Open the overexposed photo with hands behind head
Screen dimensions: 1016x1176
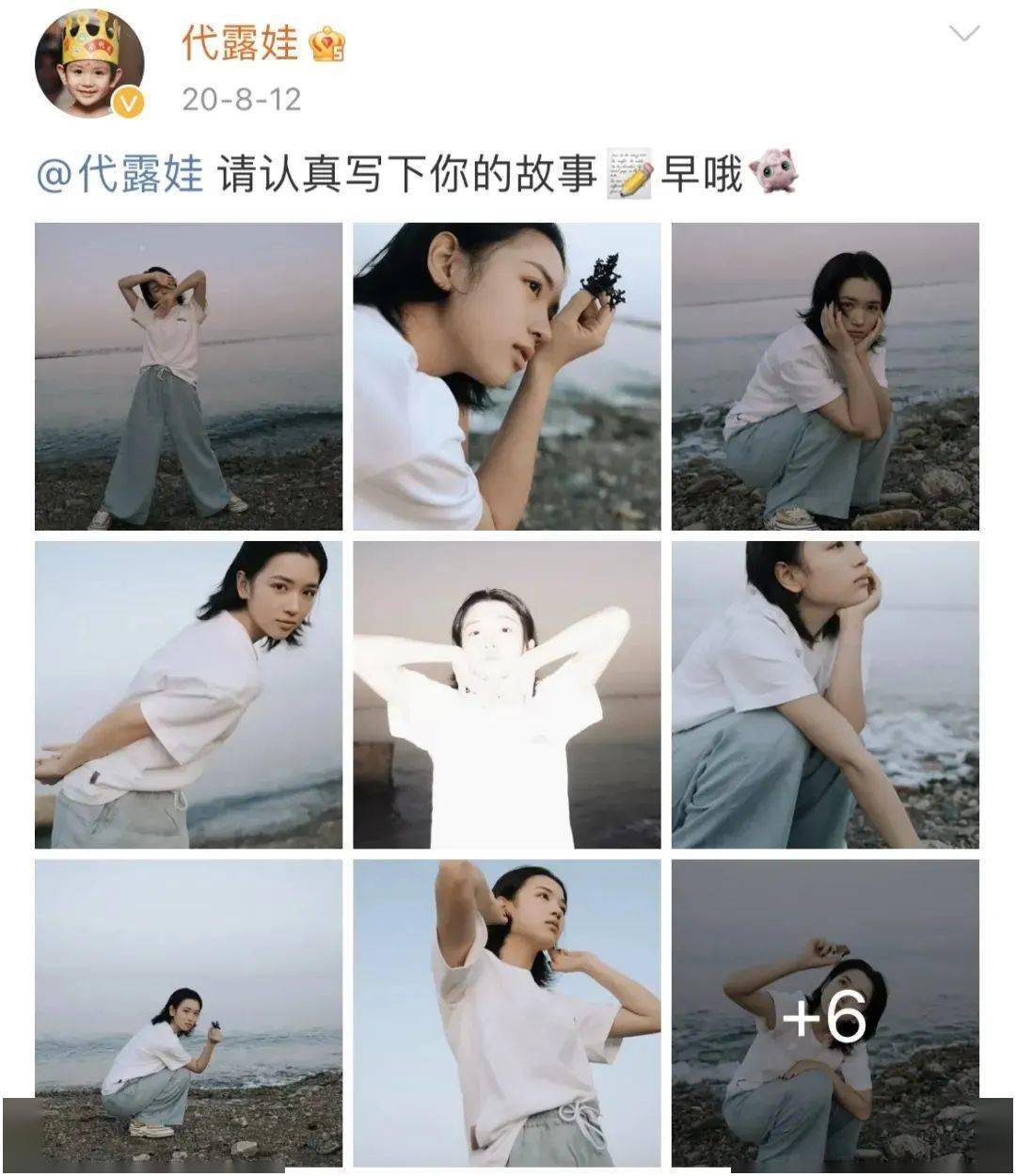coord(506,694)
